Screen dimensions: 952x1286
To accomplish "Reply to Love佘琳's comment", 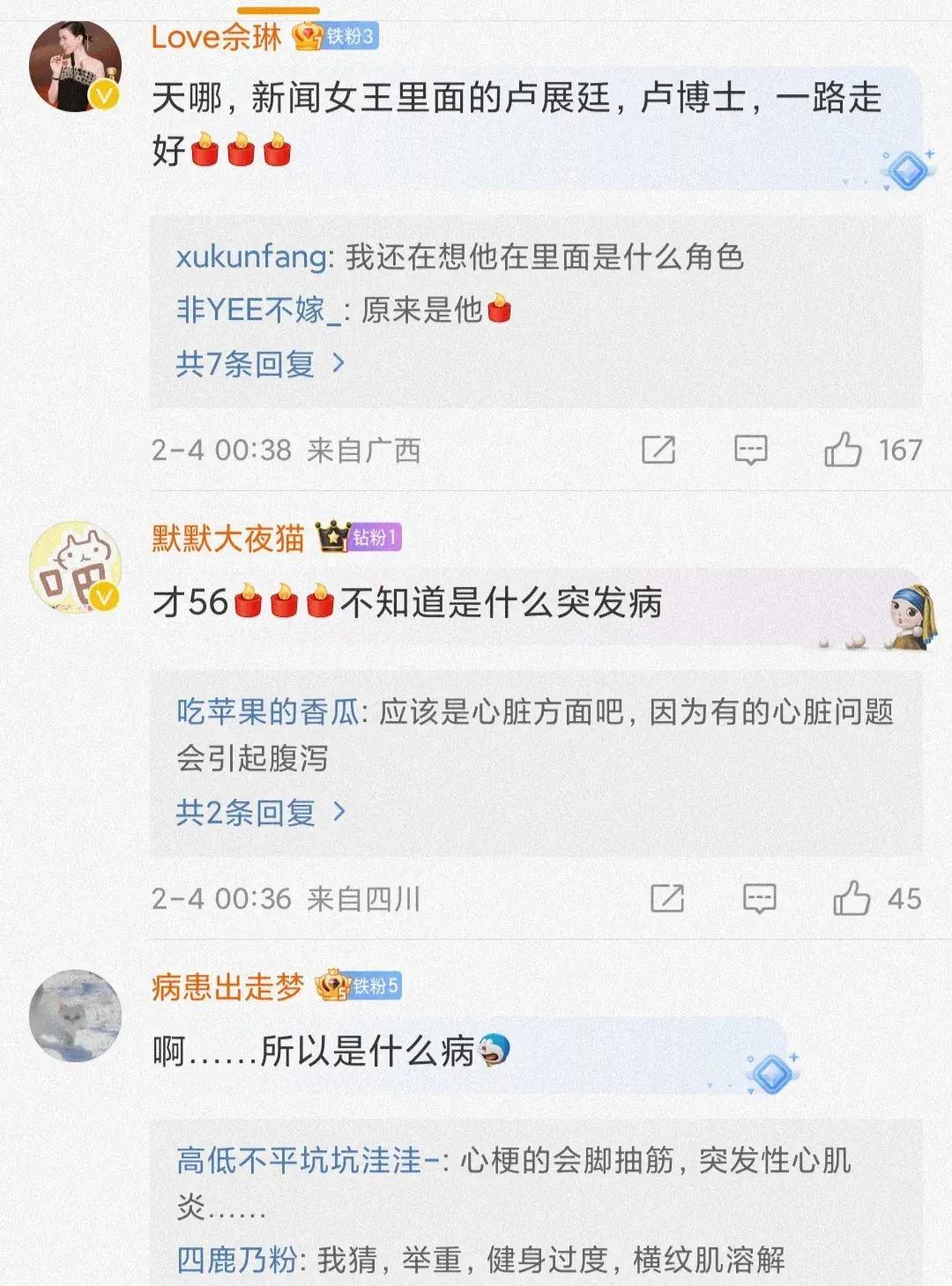I will click(751, 450).
